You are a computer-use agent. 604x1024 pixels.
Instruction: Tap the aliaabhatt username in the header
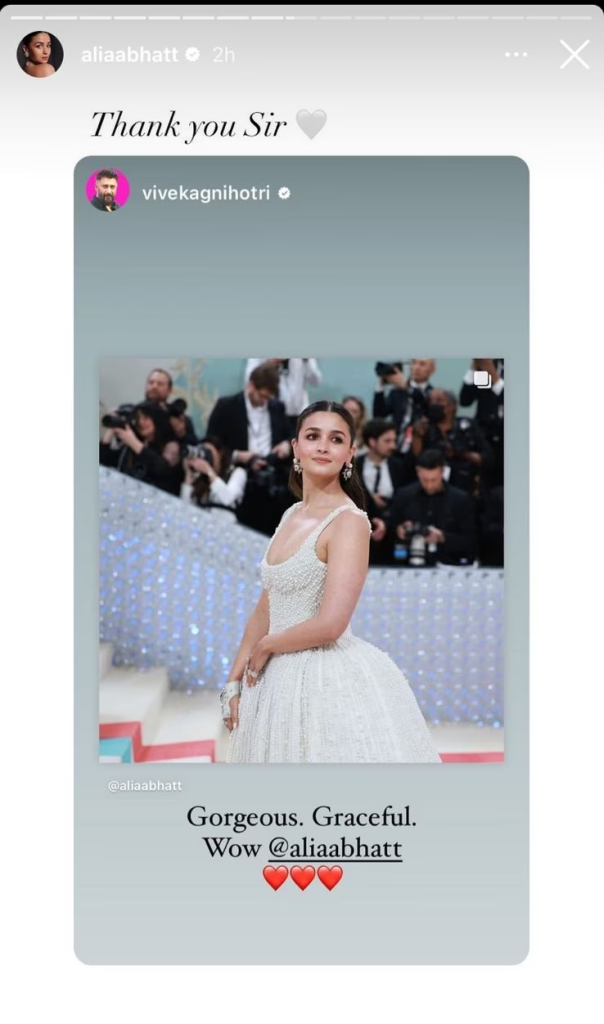129,55
